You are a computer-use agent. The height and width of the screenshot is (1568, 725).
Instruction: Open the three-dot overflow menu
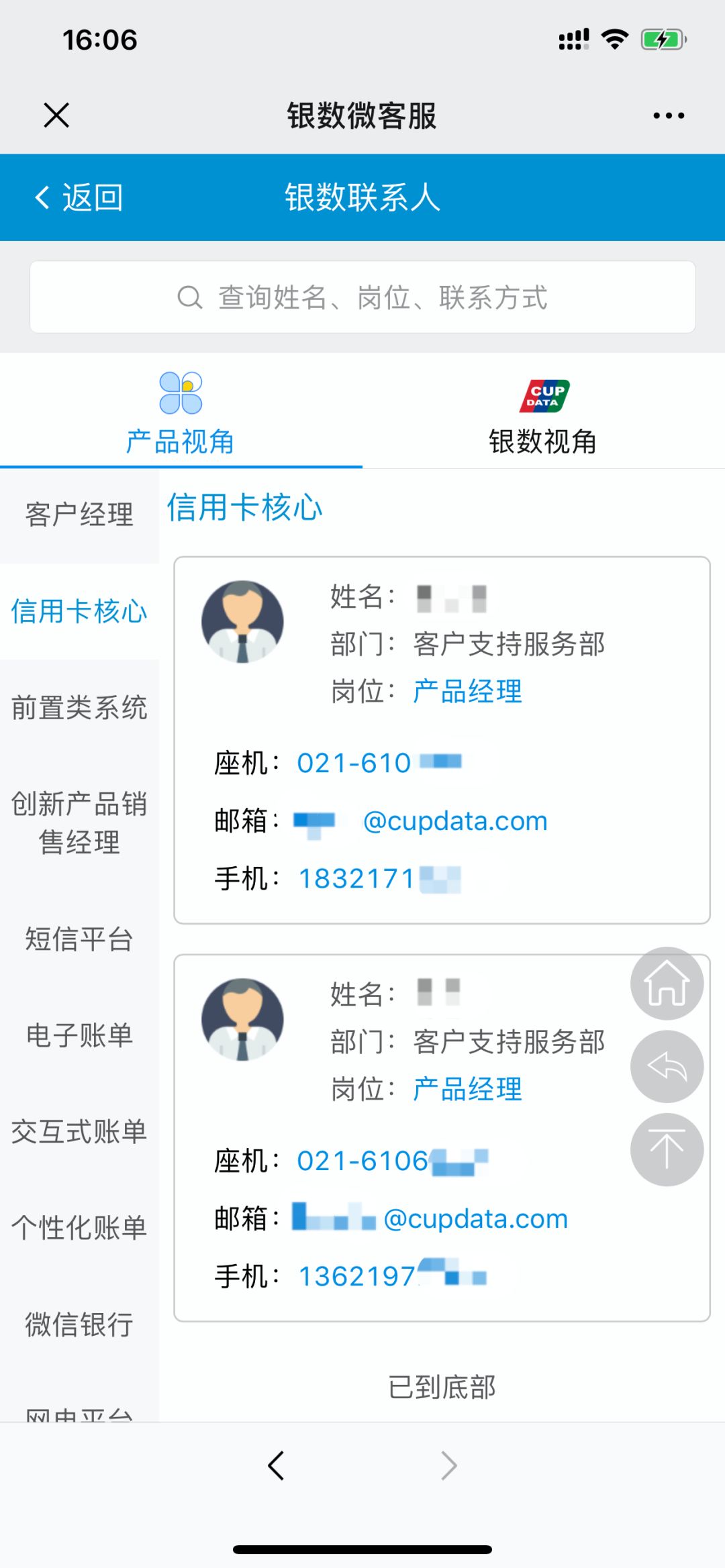tap(669, 115)
